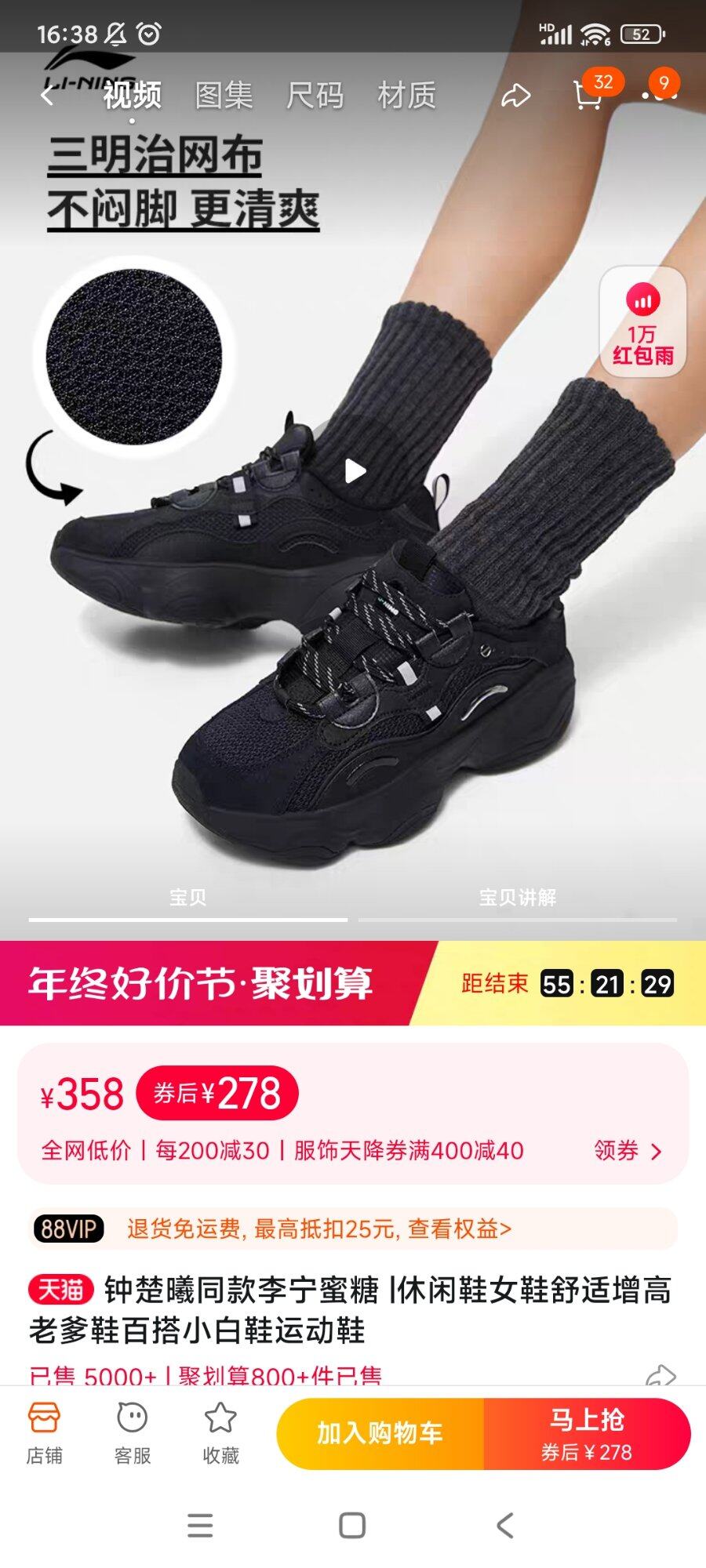The width and height of the screenshot is (706, 1568).
Task: Add item to 收藏 favorites
Action: [220, 1435]
